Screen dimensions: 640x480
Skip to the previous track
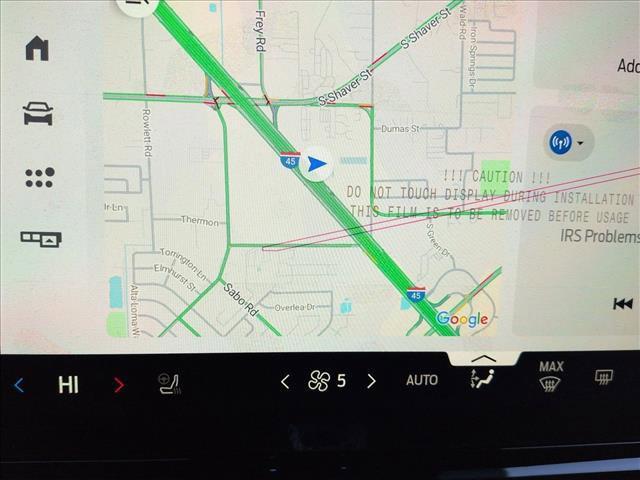tap(622, 303)
